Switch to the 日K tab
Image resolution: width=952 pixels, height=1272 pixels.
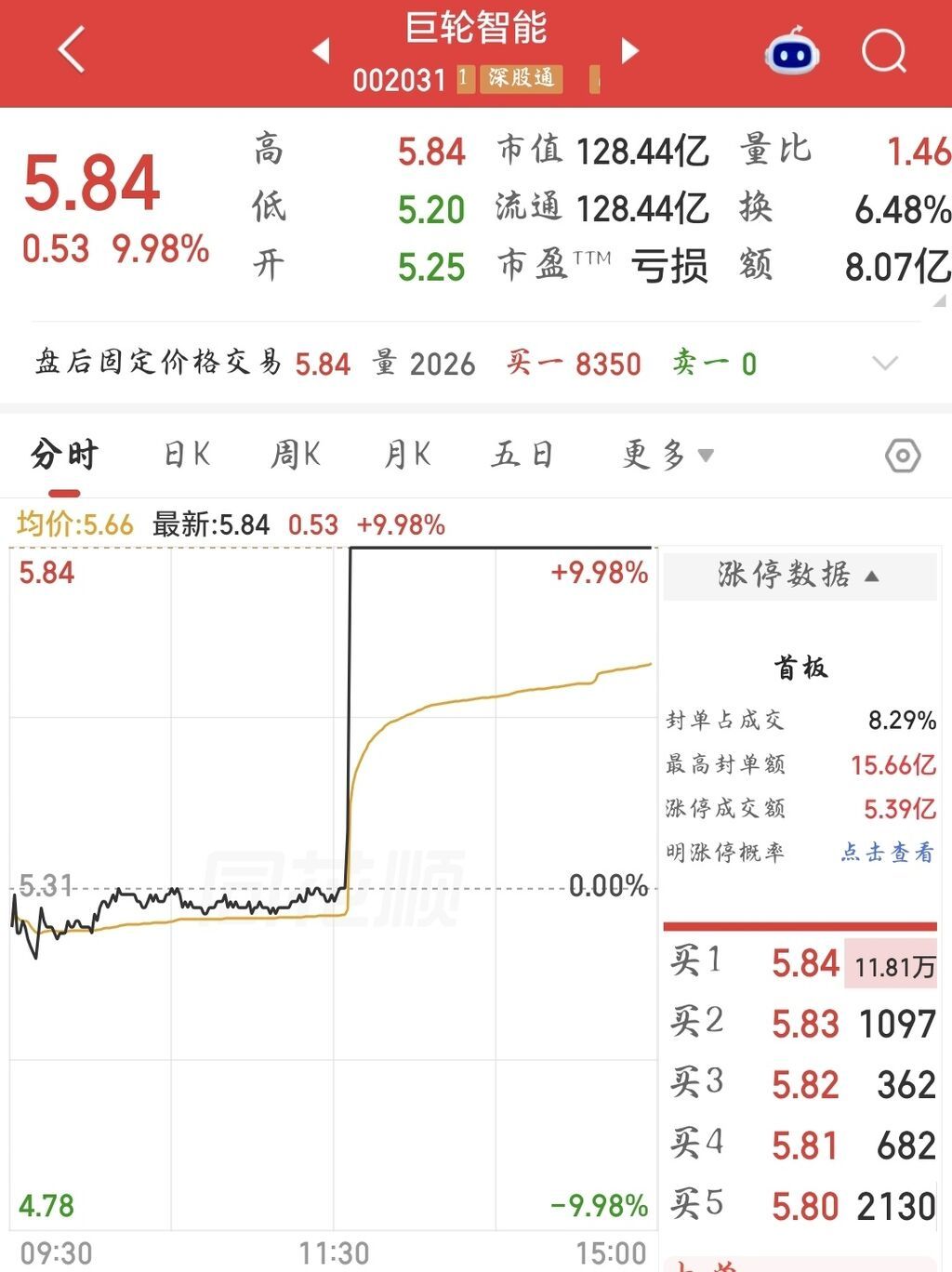click(x=187, y=455)
